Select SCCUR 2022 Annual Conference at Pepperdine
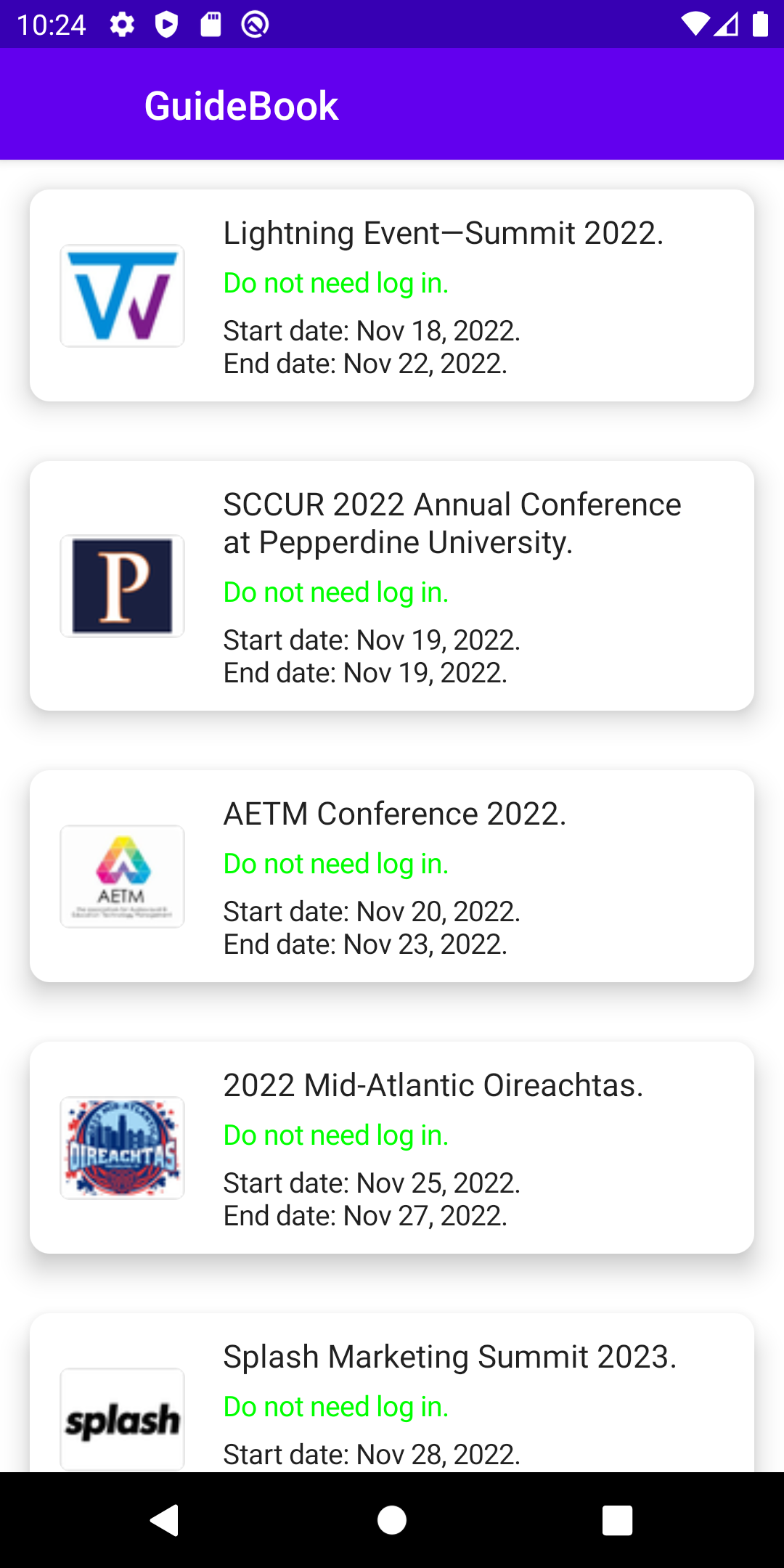The width and height of the screenshot is (784, 1568). pos(392,586)
